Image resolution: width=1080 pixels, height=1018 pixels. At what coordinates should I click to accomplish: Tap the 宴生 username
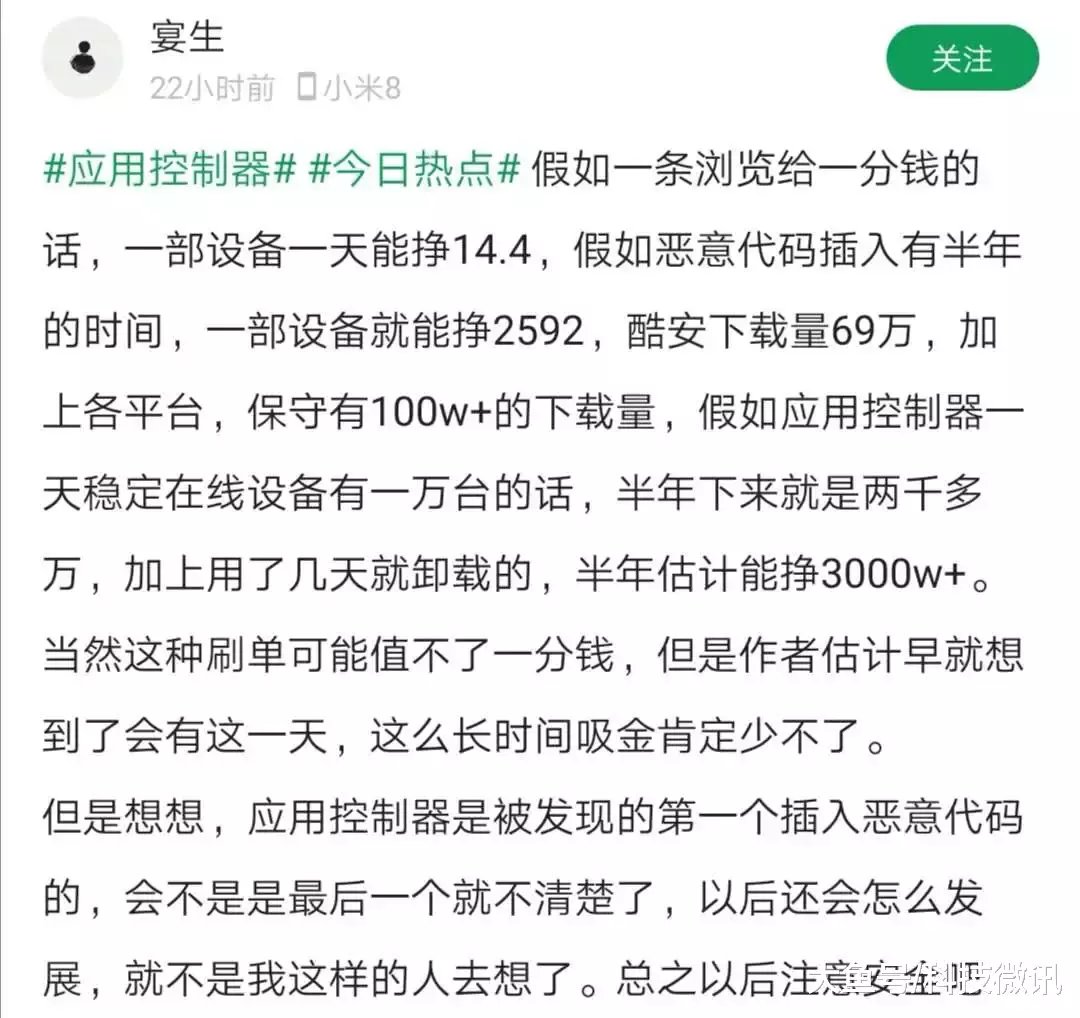click(x=187, y=37)
